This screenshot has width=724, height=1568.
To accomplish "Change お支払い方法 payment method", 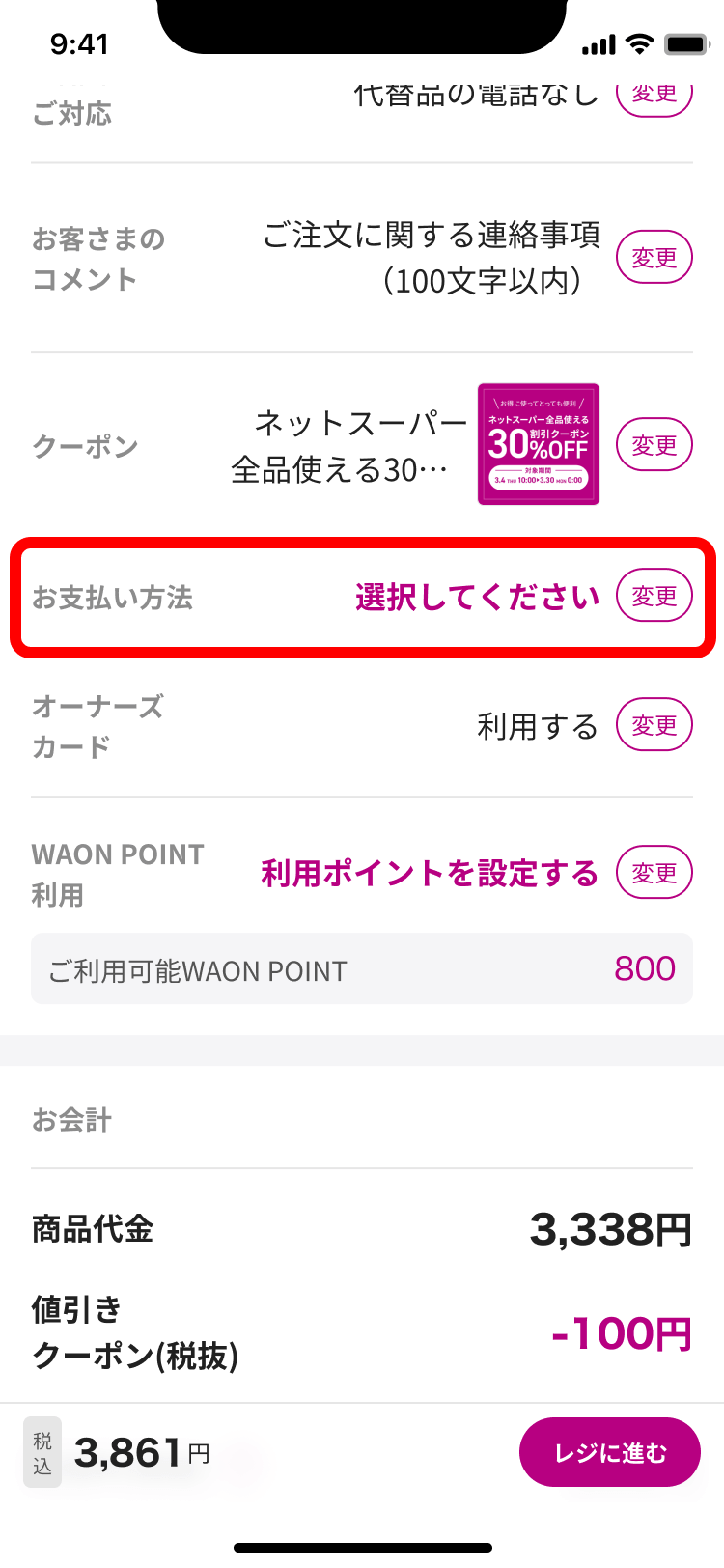I will coord(654,596).
